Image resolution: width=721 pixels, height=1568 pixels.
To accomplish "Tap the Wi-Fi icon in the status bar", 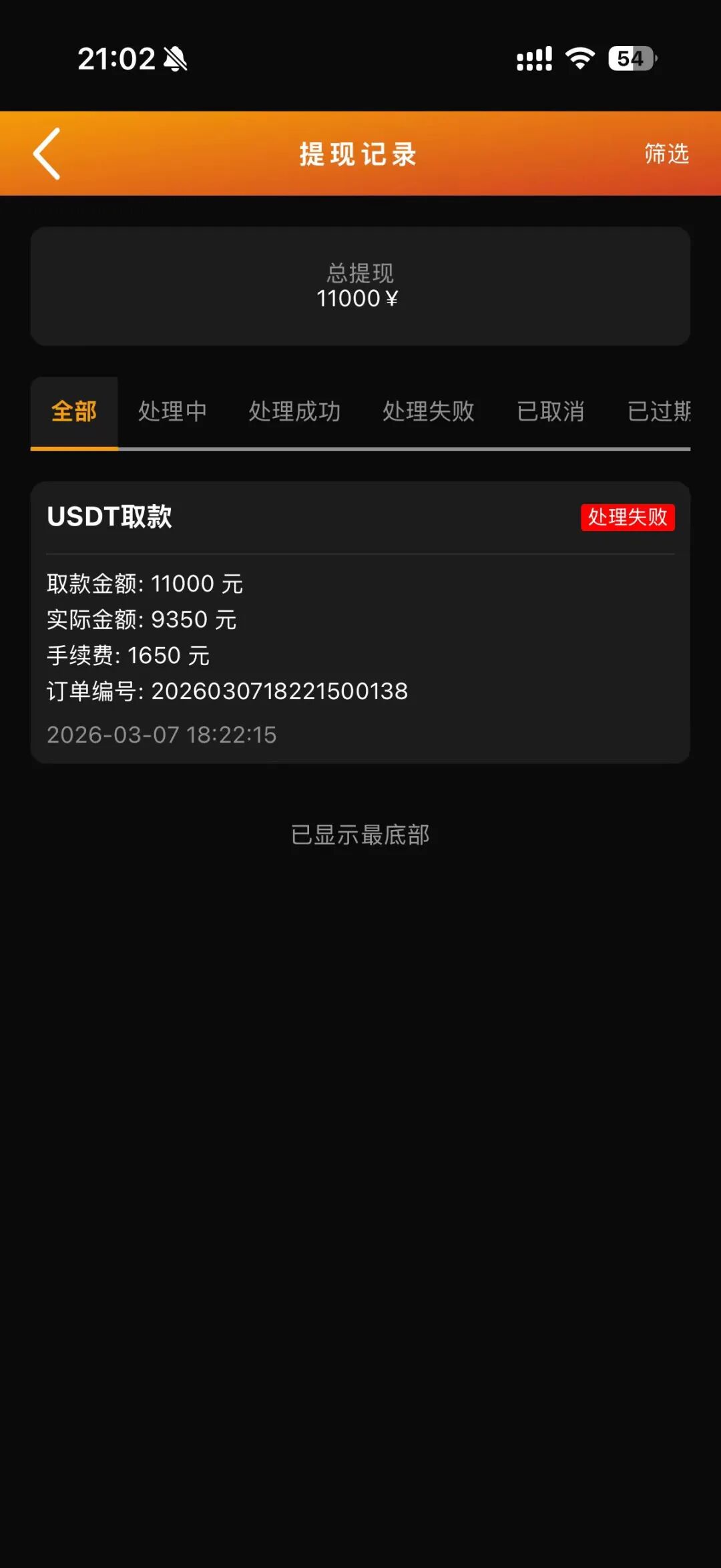I will [579, 59].
